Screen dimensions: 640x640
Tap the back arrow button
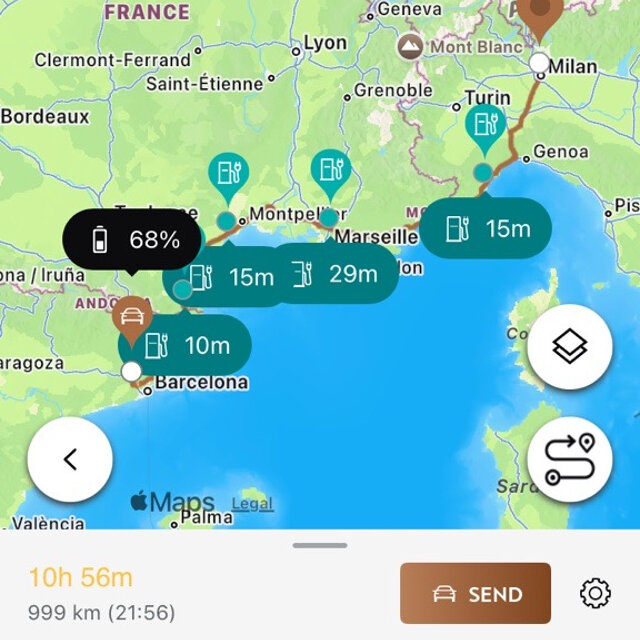tap(70, 459)
